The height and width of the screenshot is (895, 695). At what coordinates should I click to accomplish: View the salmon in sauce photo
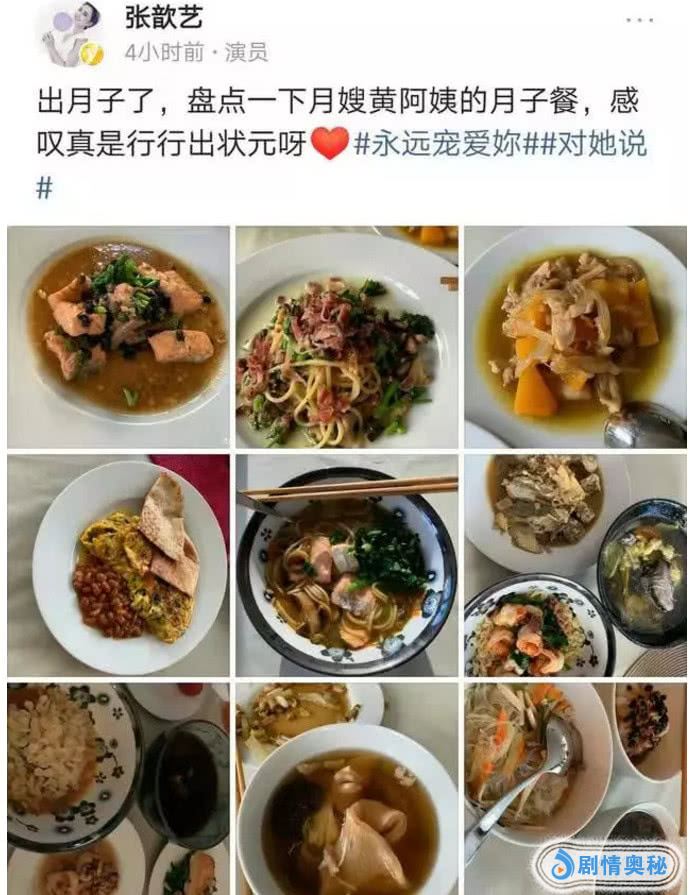point(118,336)
